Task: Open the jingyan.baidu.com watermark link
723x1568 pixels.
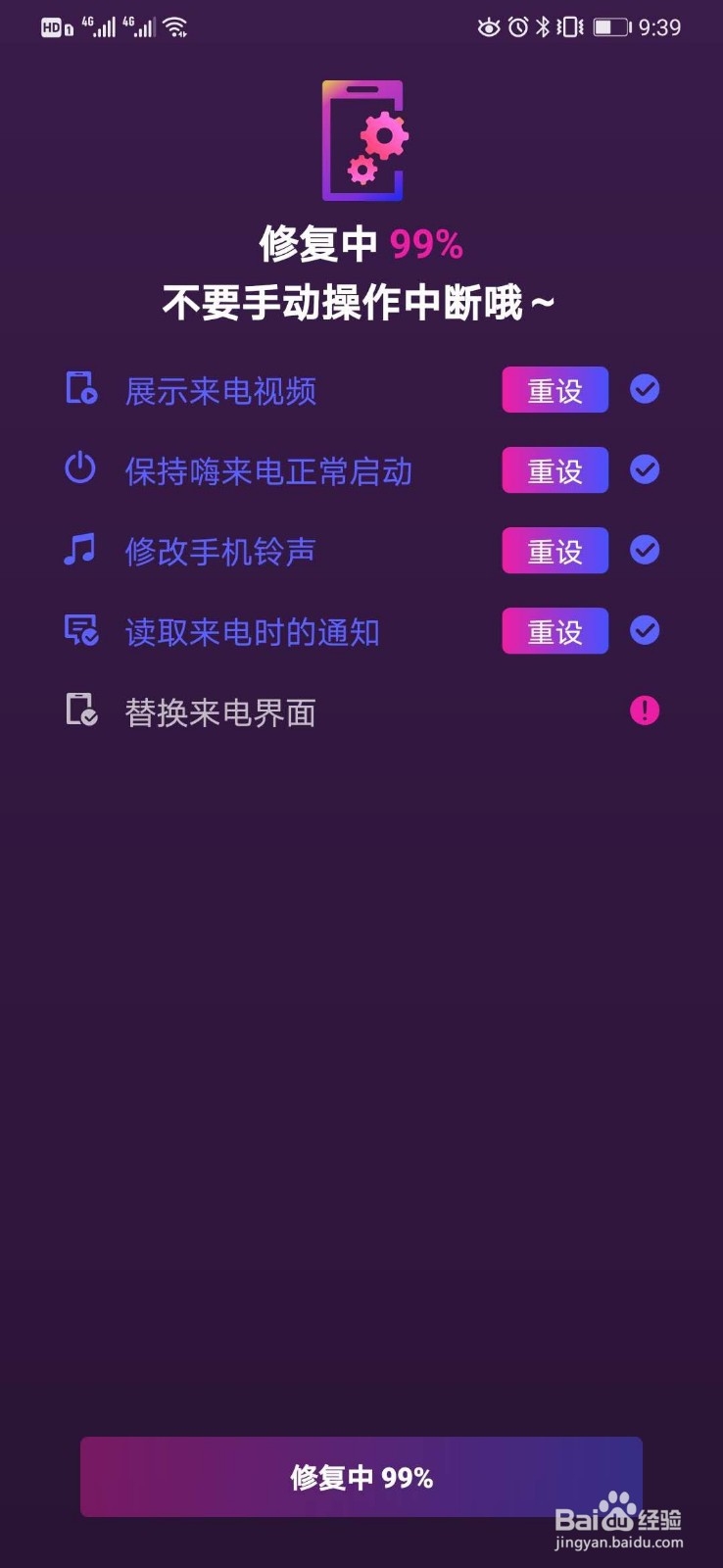Action: [x=621, y=1540]
